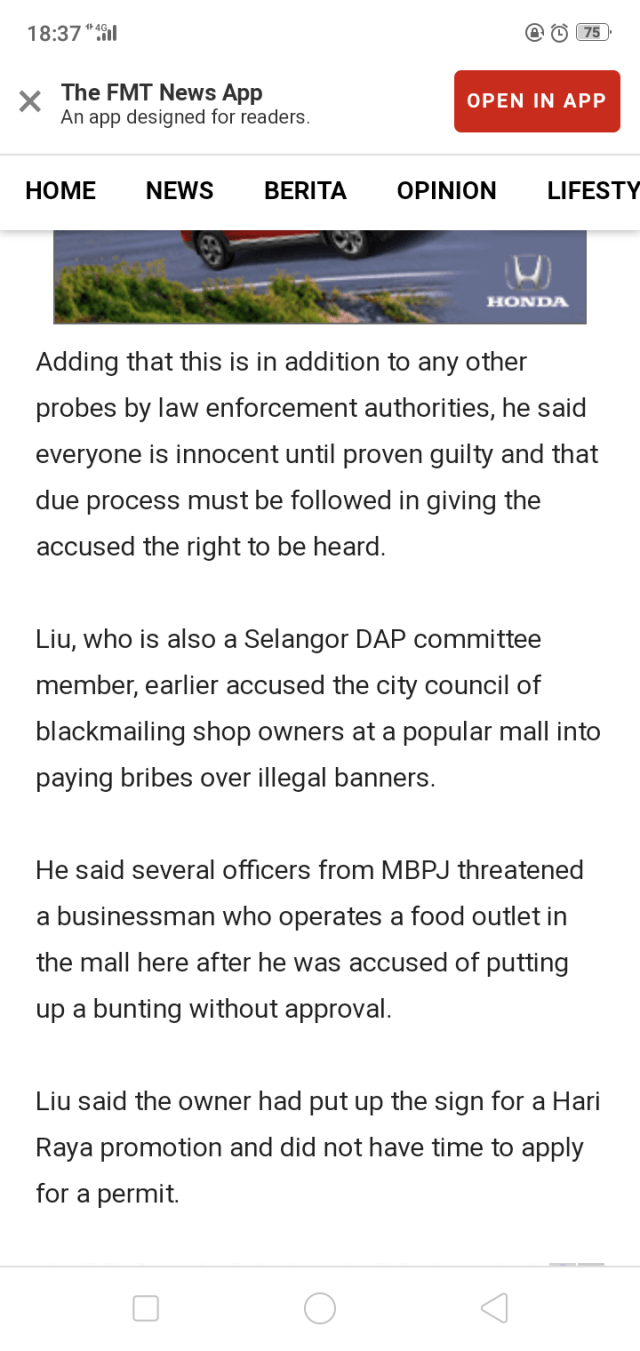Screen dimensions: 640x1351
Task: Dismiss the FMT News App banner
Action: 30,101
